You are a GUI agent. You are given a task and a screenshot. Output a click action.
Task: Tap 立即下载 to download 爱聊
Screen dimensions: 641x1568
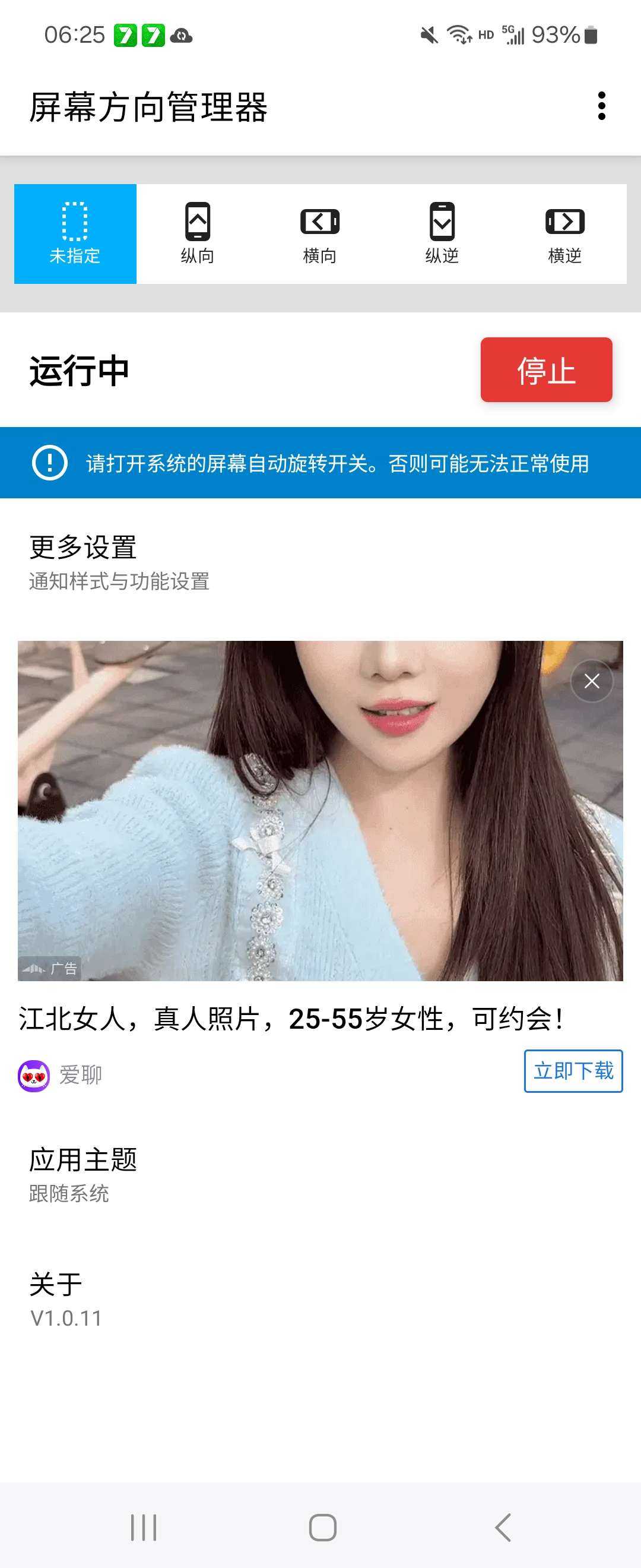click(573, 1071)
